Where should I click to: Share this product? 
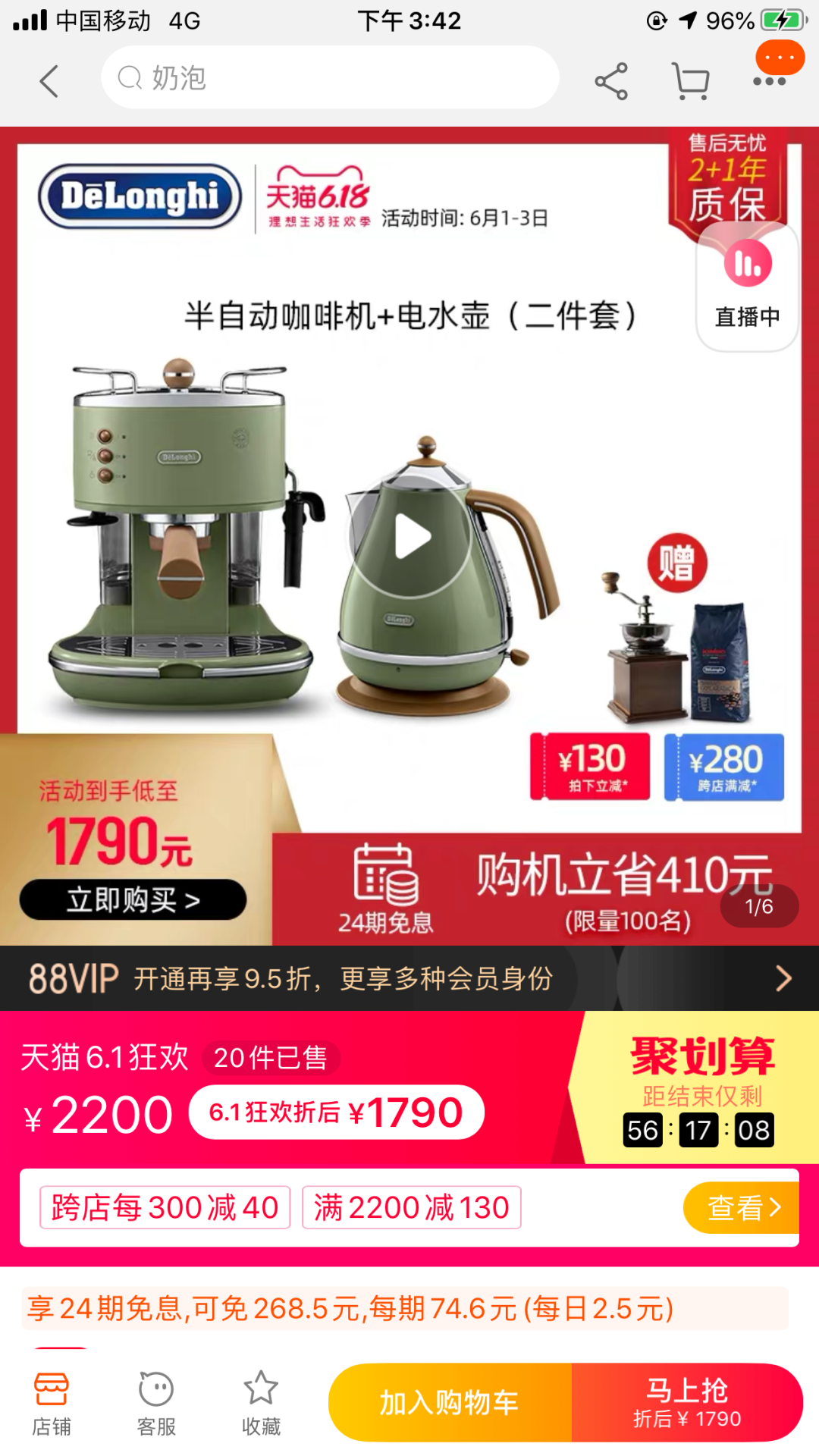610,81
